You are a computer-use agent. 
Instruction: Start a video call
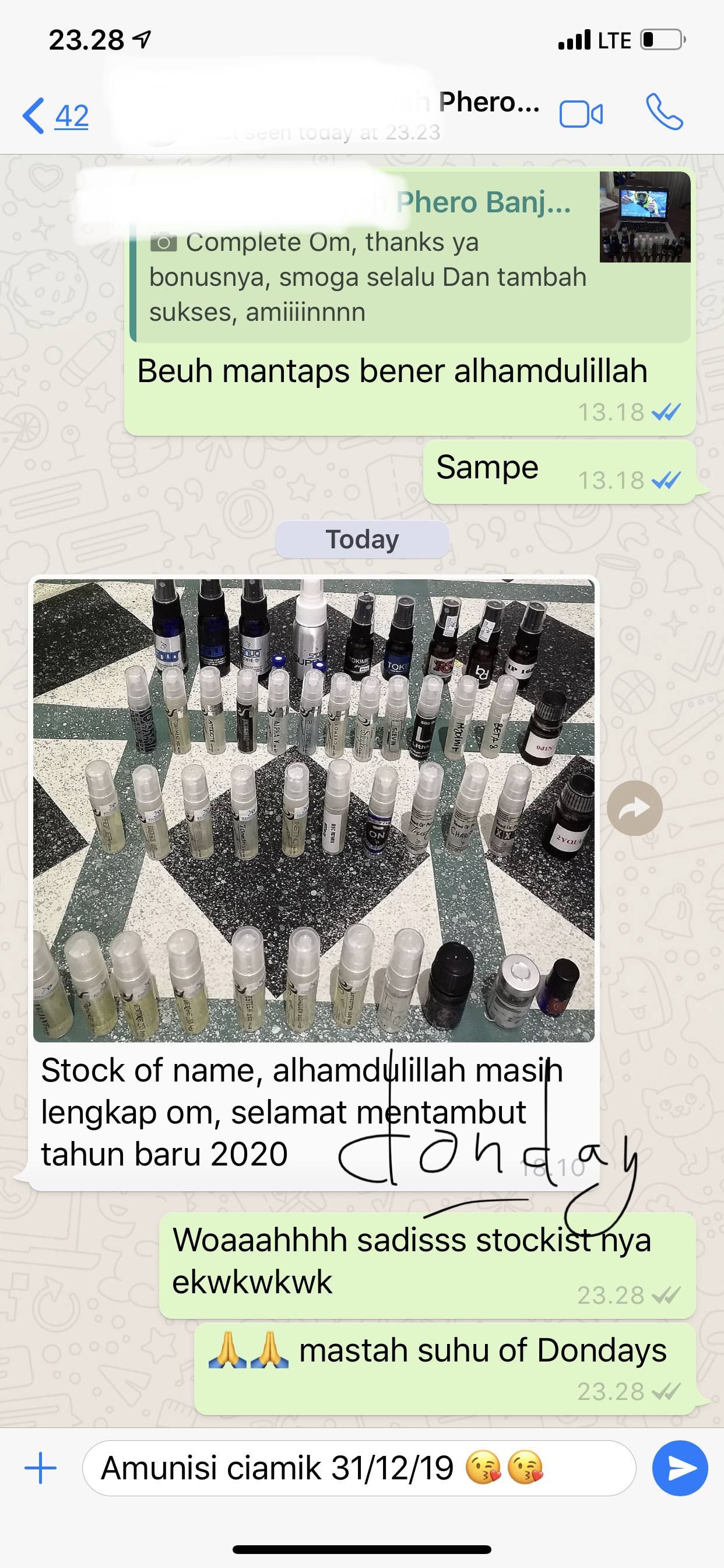tap(581, 114)
